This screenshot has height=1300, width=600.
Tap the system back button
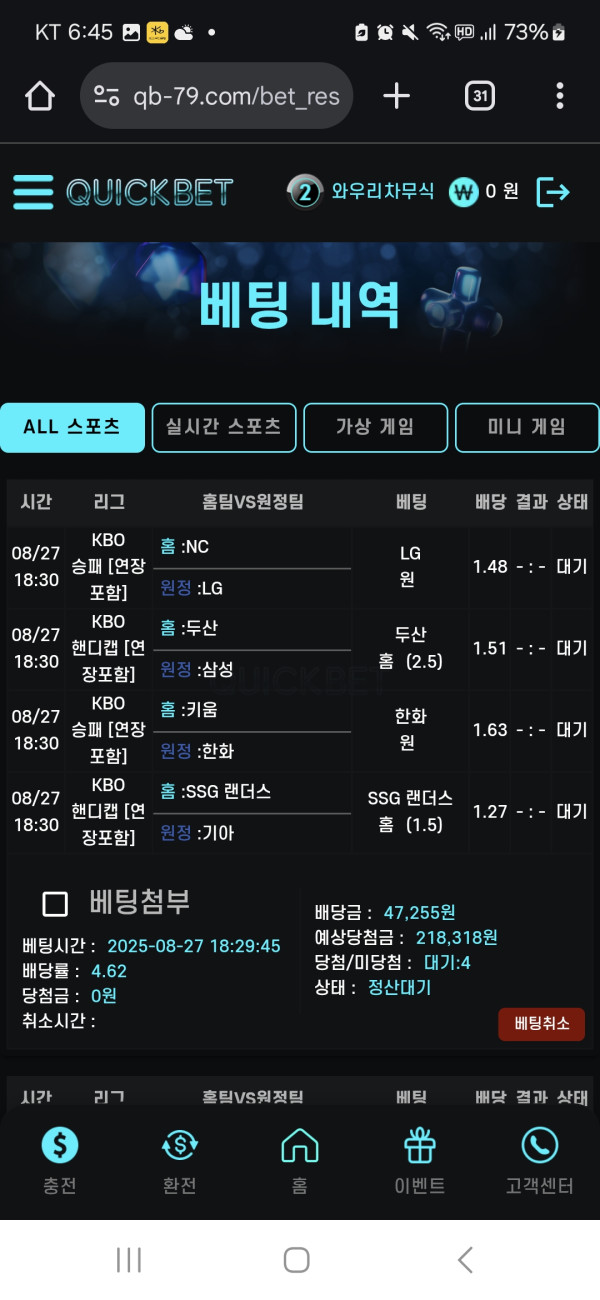[465, 1260]
